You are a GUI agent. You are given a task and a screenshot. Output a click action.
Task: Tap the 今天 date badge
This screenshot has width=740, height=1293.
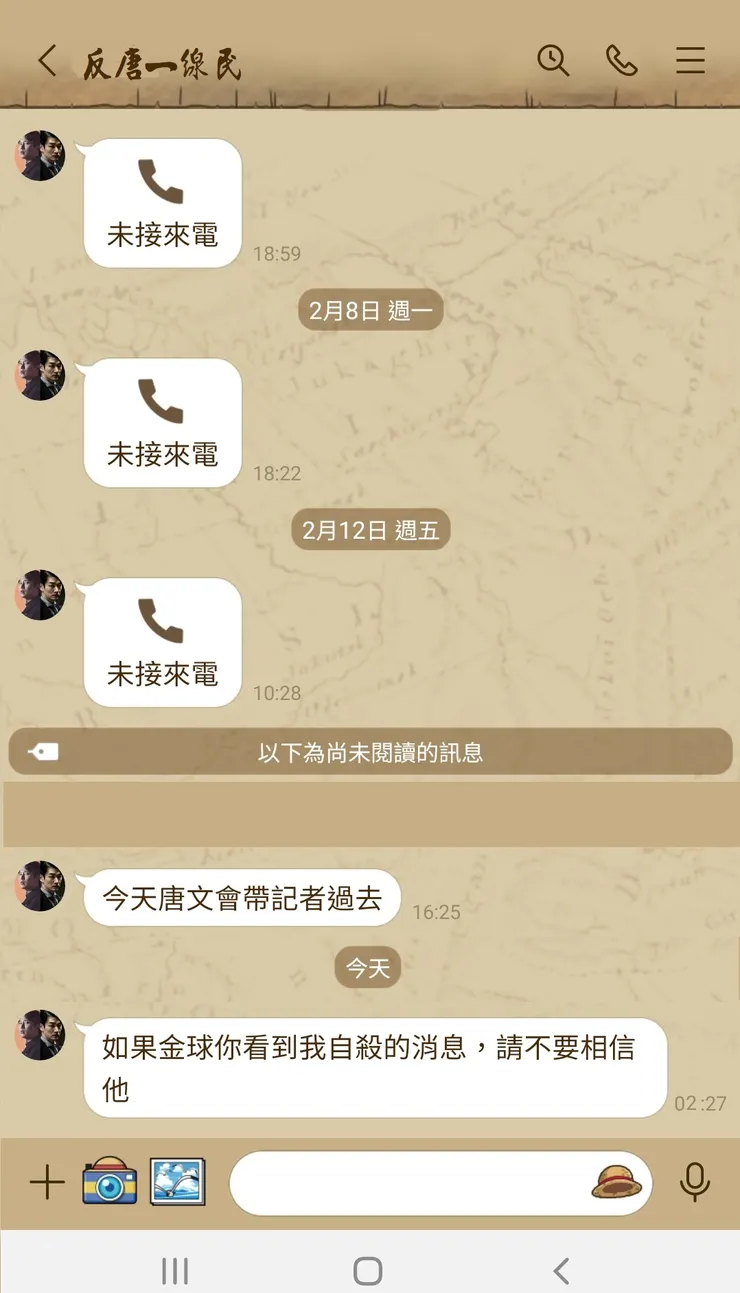pos(366,966)
